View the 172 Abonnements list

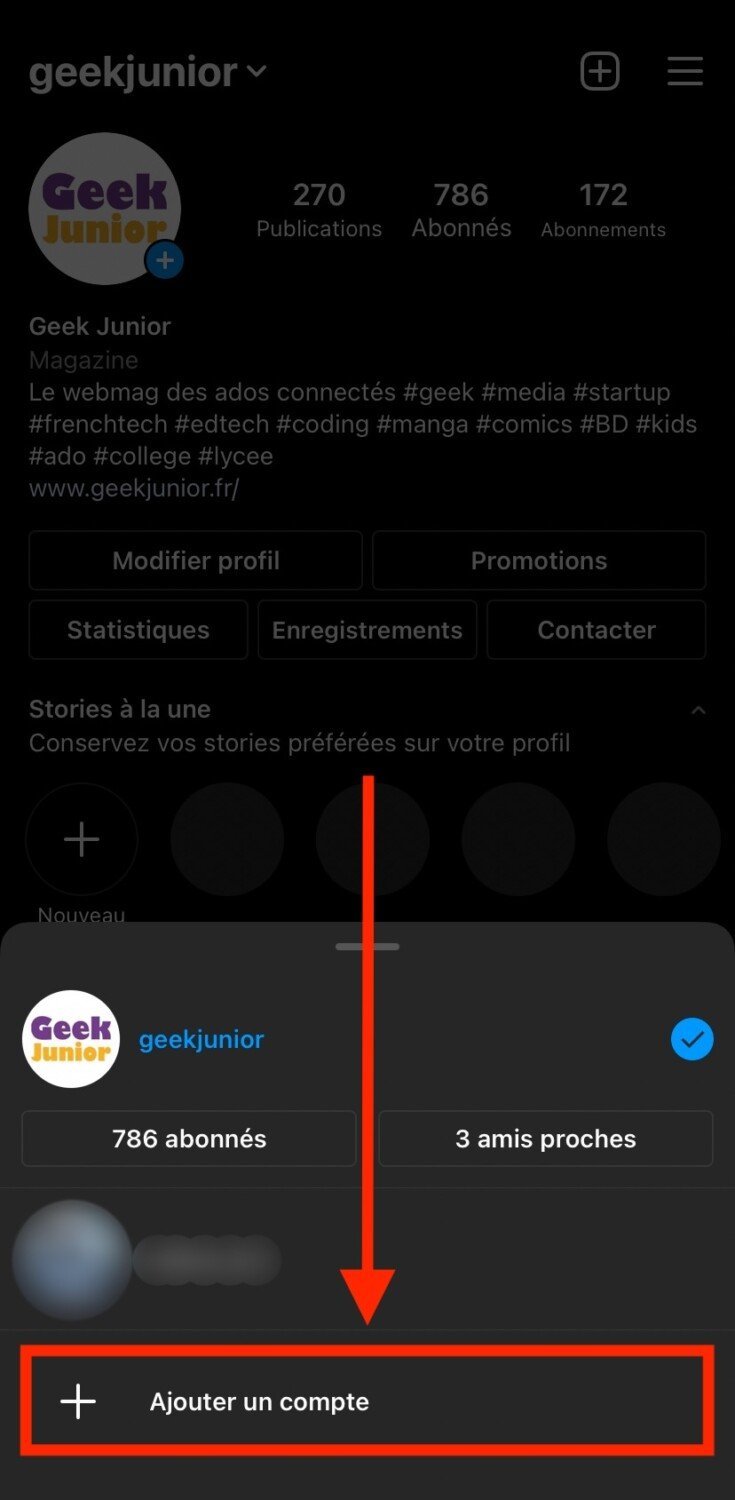(603, 209)
